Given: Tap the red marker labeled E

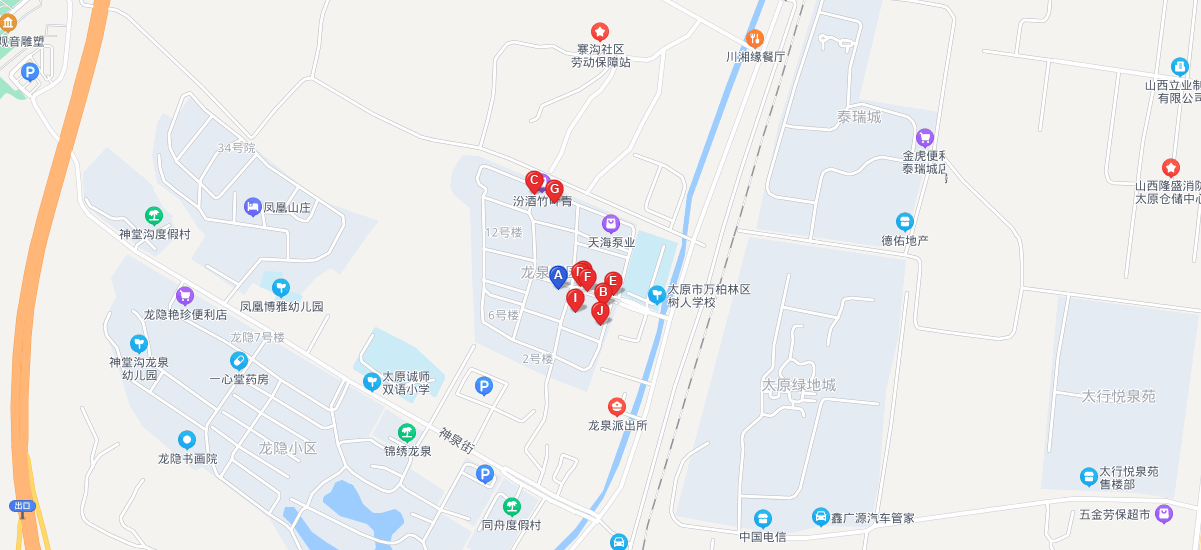Looking at the screenshot, I should point(613,281).
